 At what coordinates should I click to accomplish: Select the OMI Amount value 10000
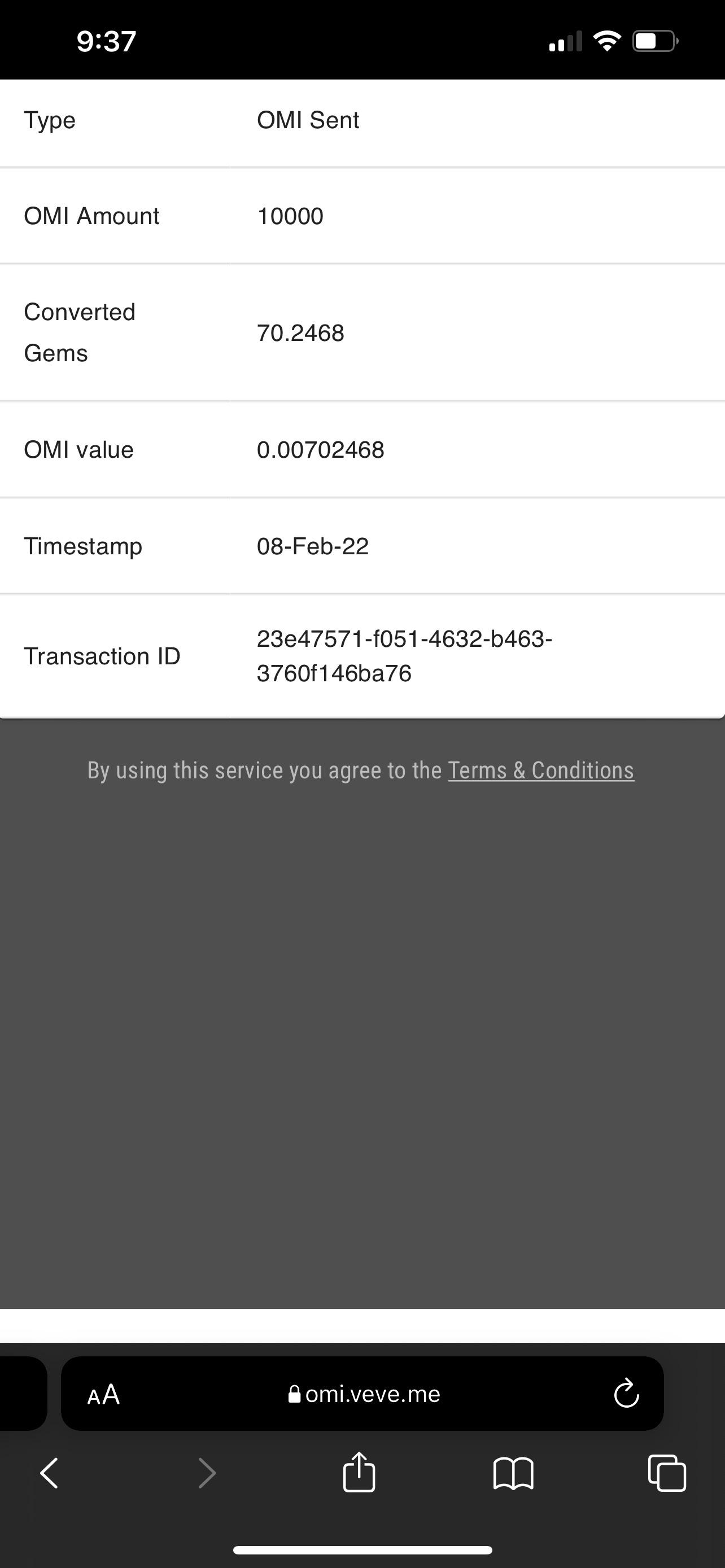click(290, 216)
